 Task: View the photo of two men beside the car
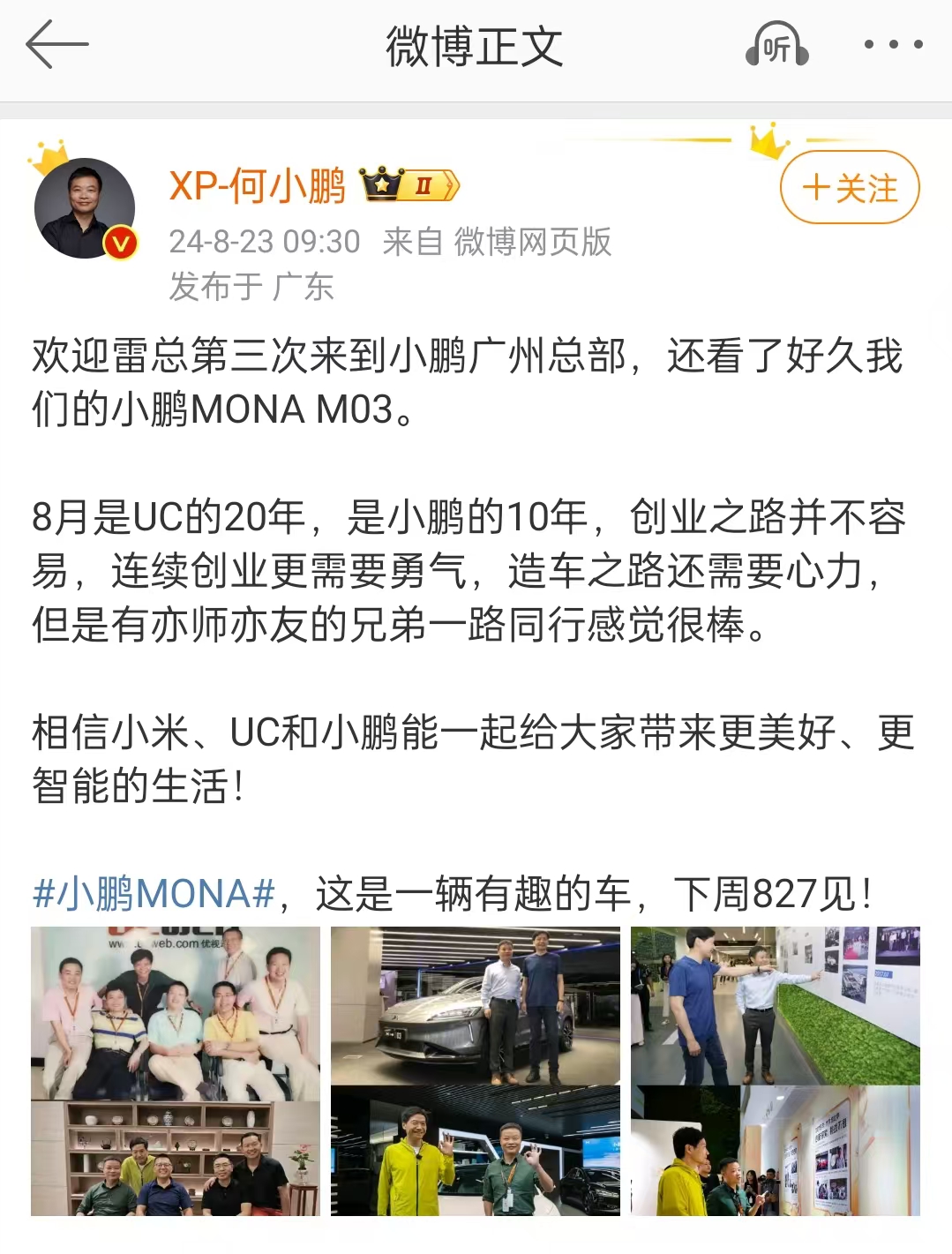[476, 1006]
